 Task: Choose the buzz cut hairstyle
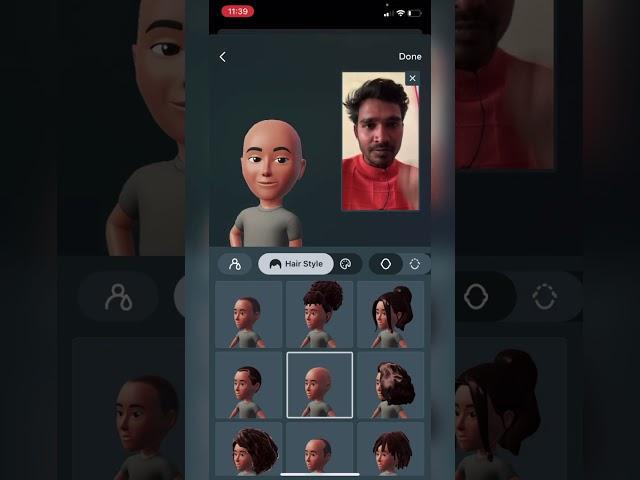[249, 314]
